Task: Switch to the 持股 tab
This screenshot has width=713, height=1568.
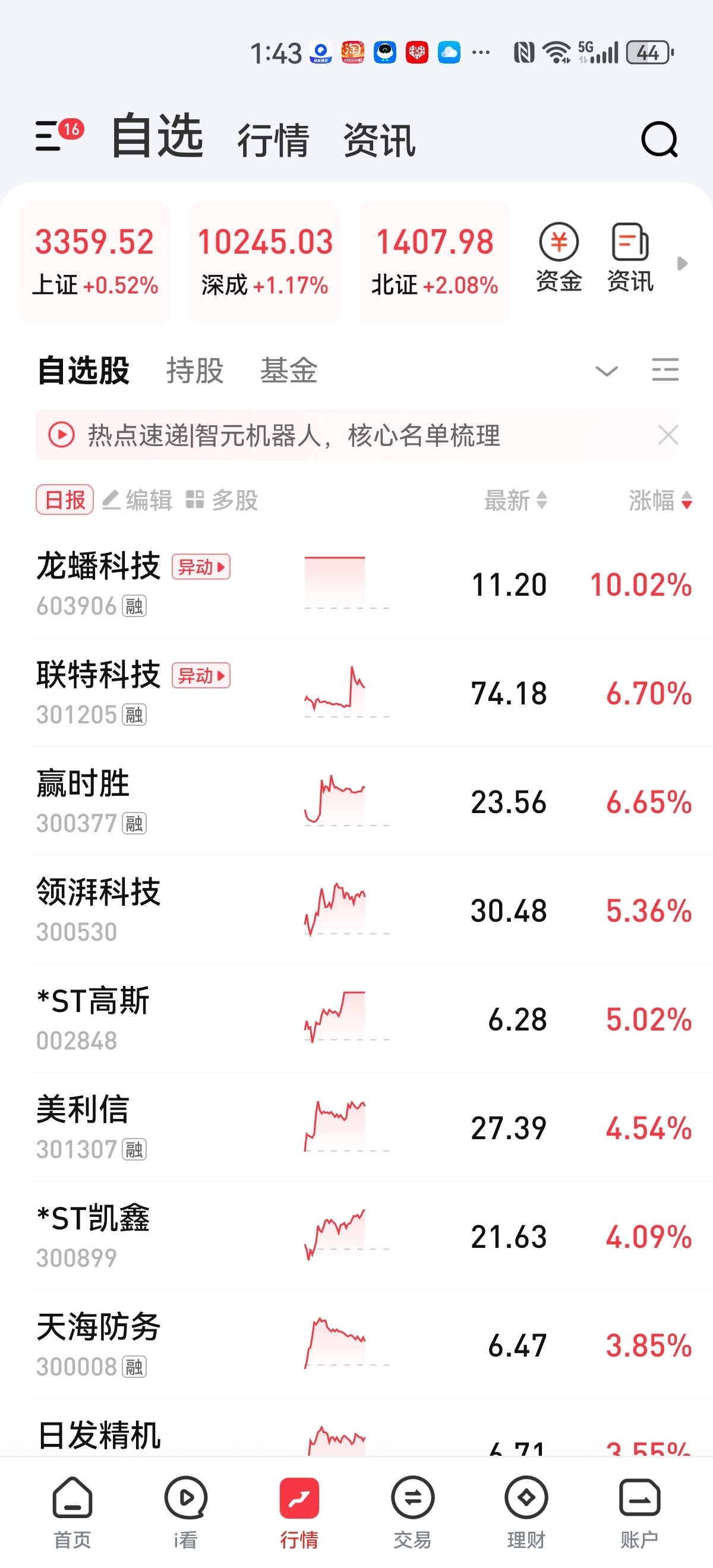Action: pos(195,370)
